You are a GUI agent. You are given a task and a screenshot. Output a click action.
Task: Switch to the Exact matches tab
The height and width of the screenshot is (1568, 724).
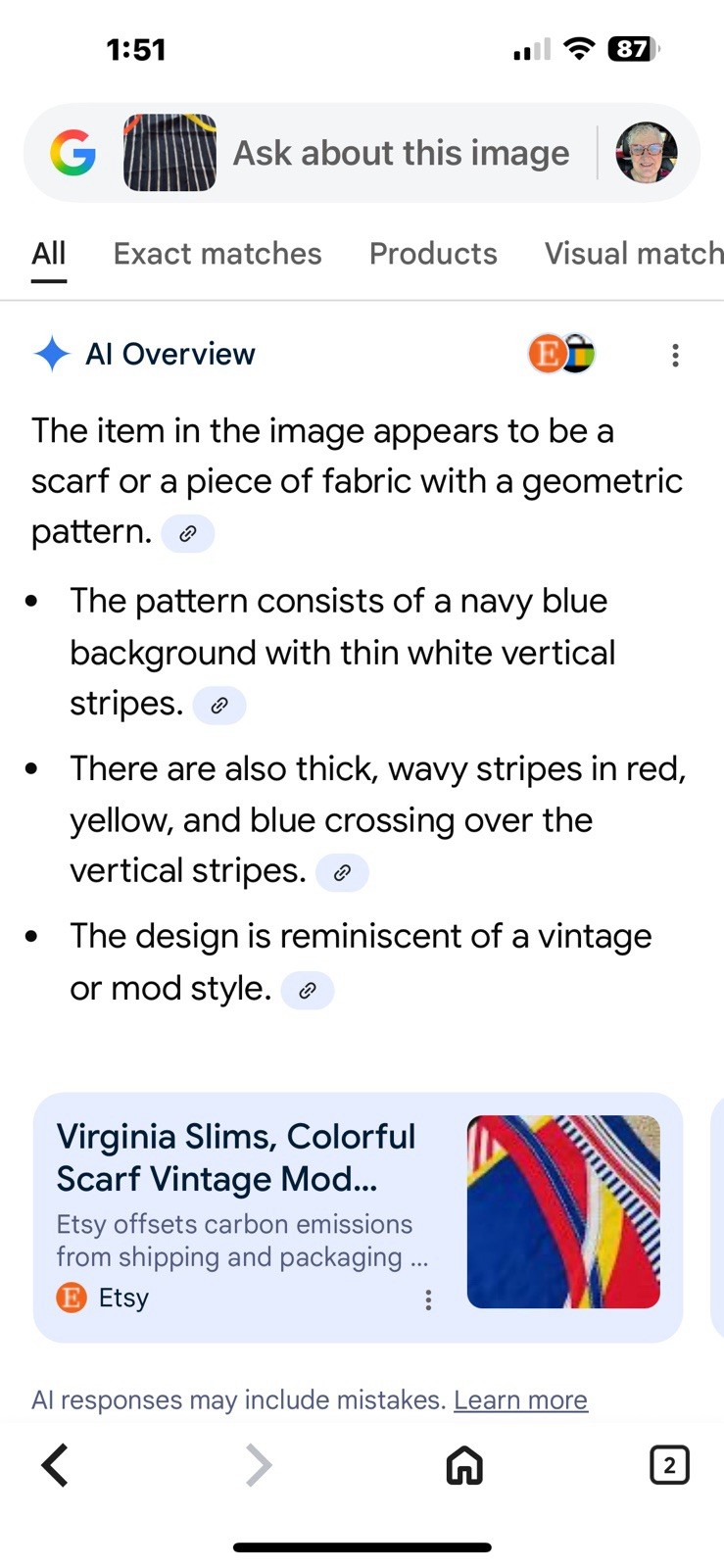217,254
